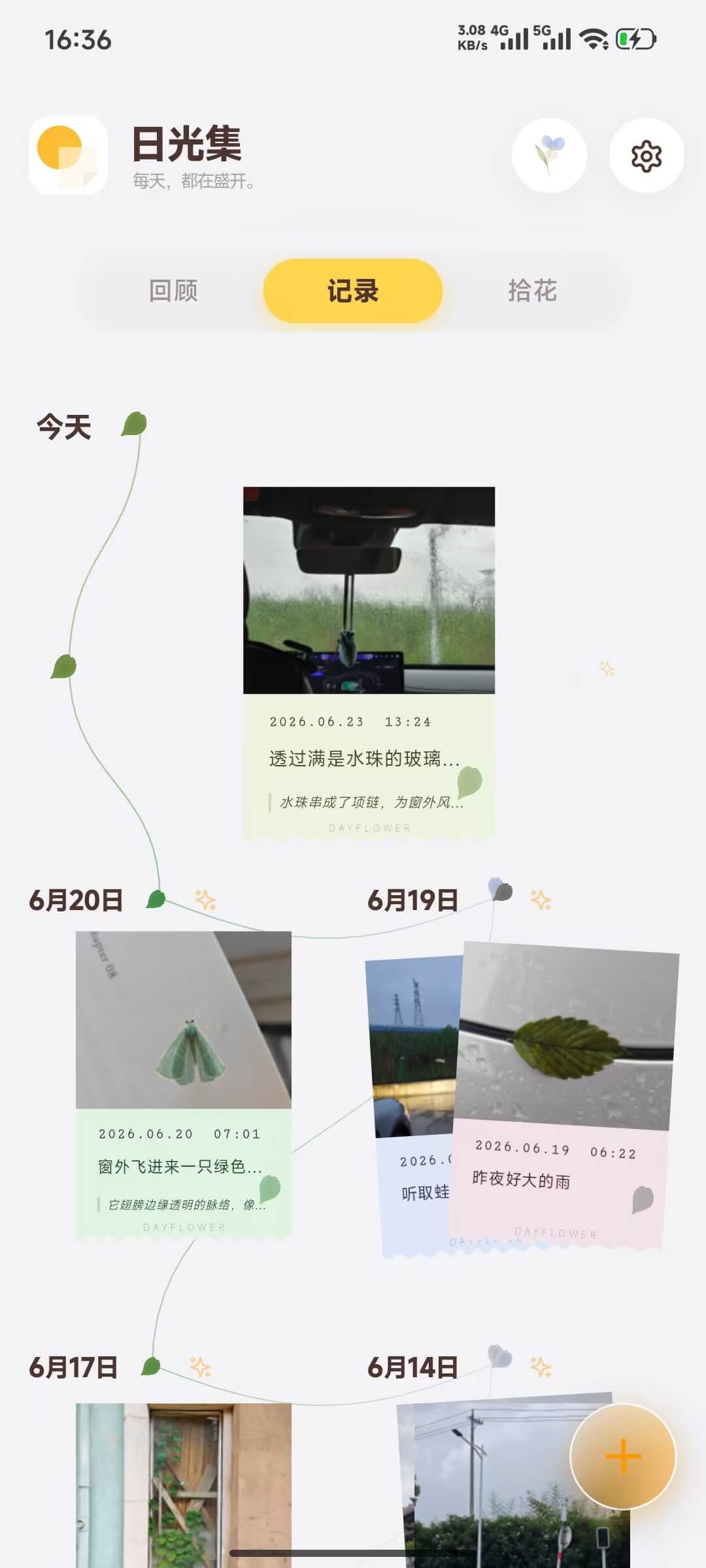Open the settings gear

(x=646, y=155)
